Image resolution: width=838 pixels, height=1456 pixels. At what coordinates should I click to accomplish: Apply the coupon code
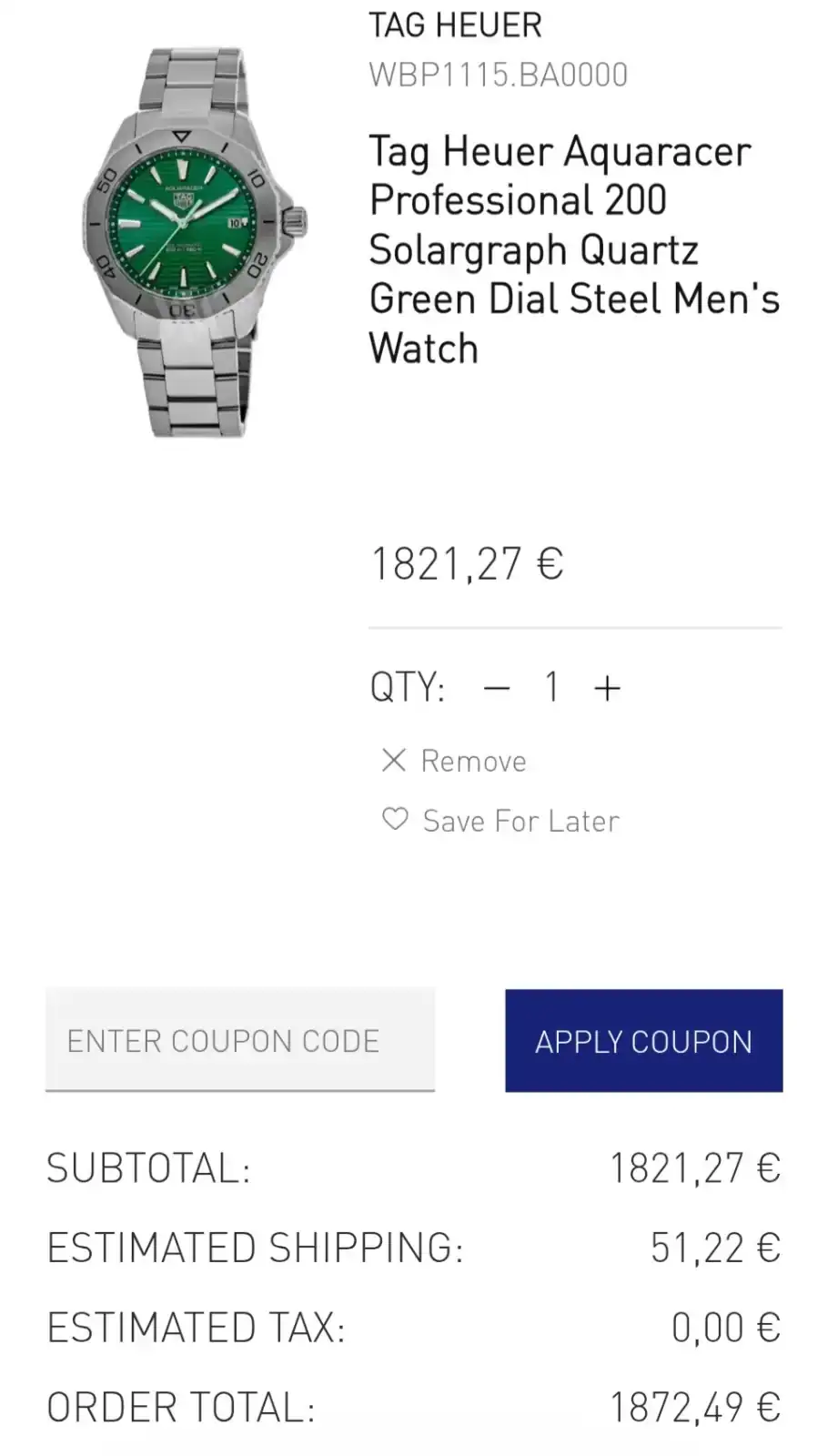[643, 1040]
